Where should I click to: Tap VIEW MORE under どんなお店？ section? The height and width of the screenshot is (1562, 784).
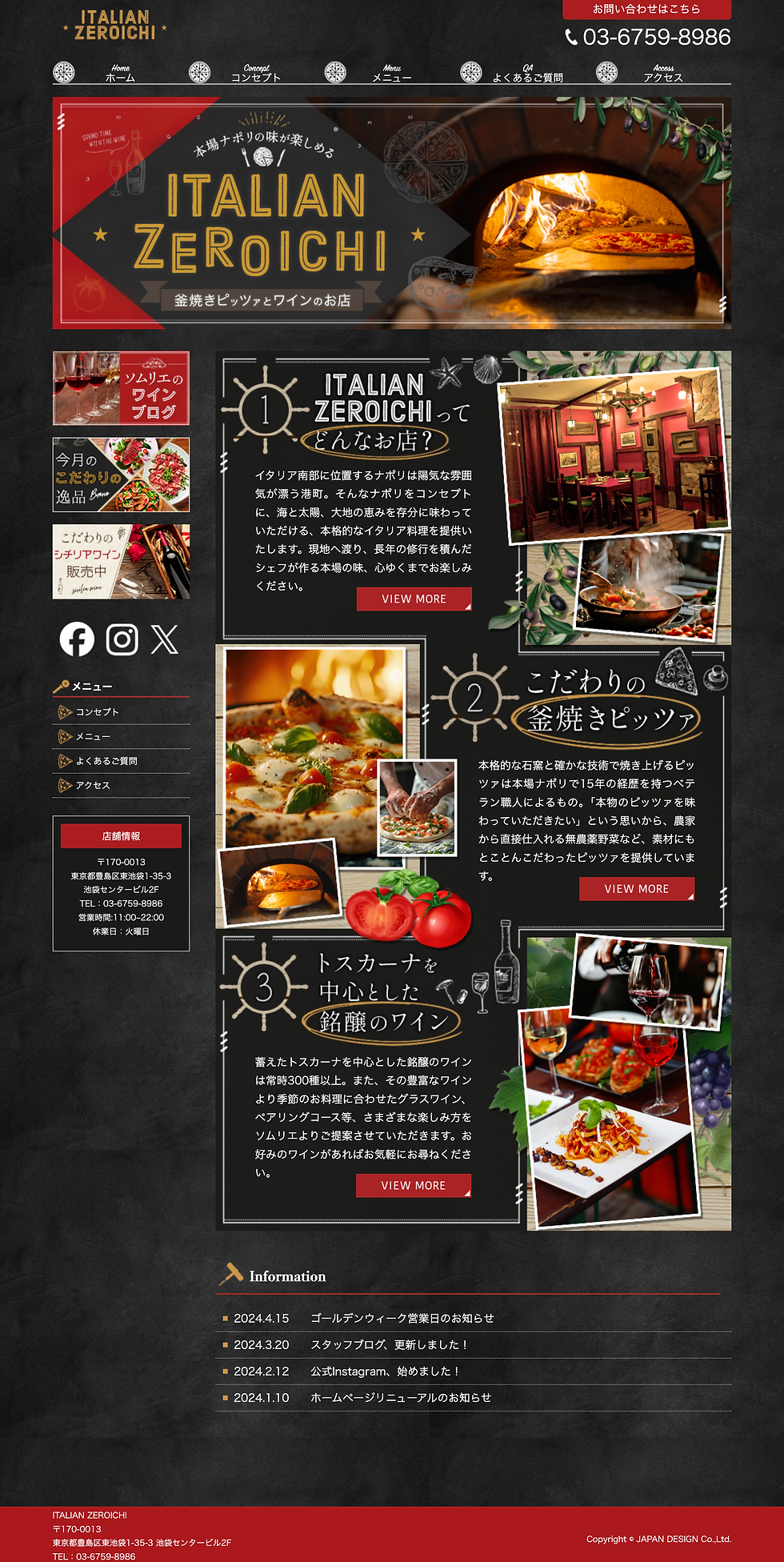[414, 599]
